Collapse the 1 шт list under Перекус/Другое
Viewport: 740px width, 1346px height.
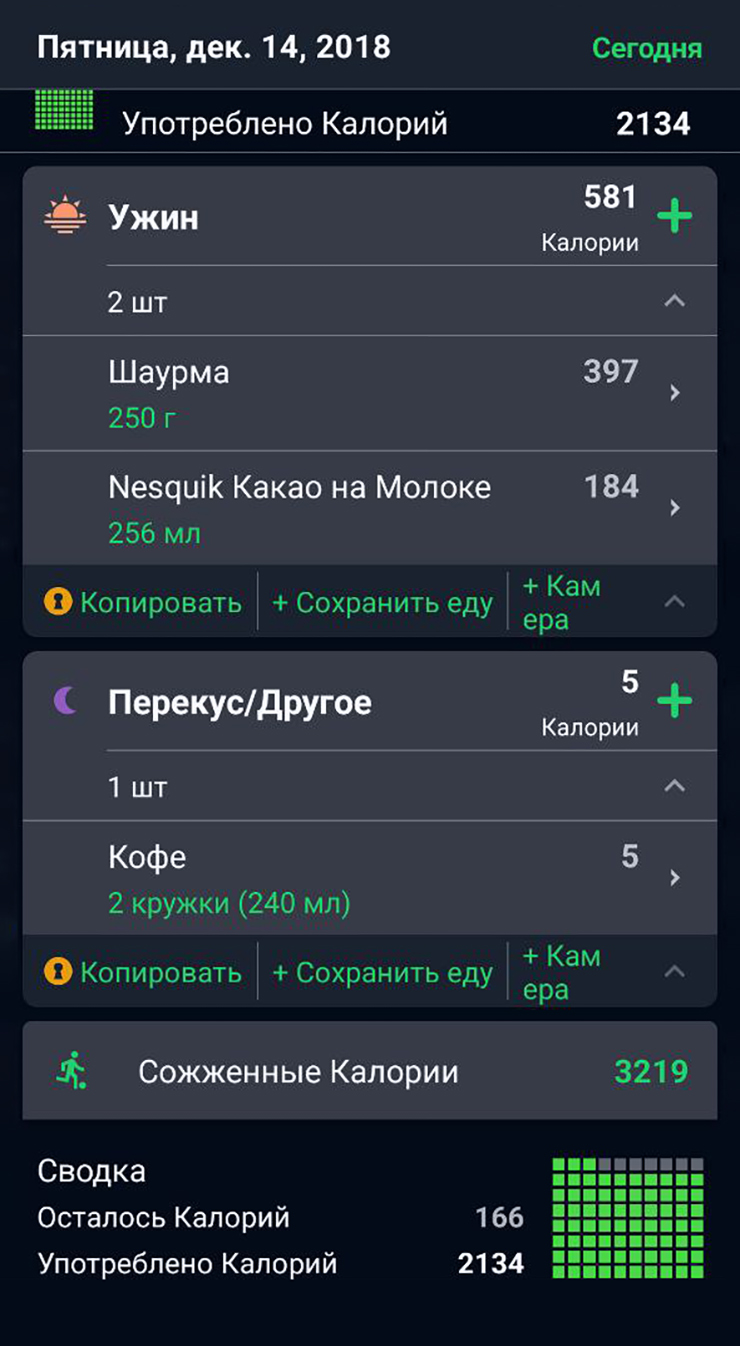click(675, 786)
